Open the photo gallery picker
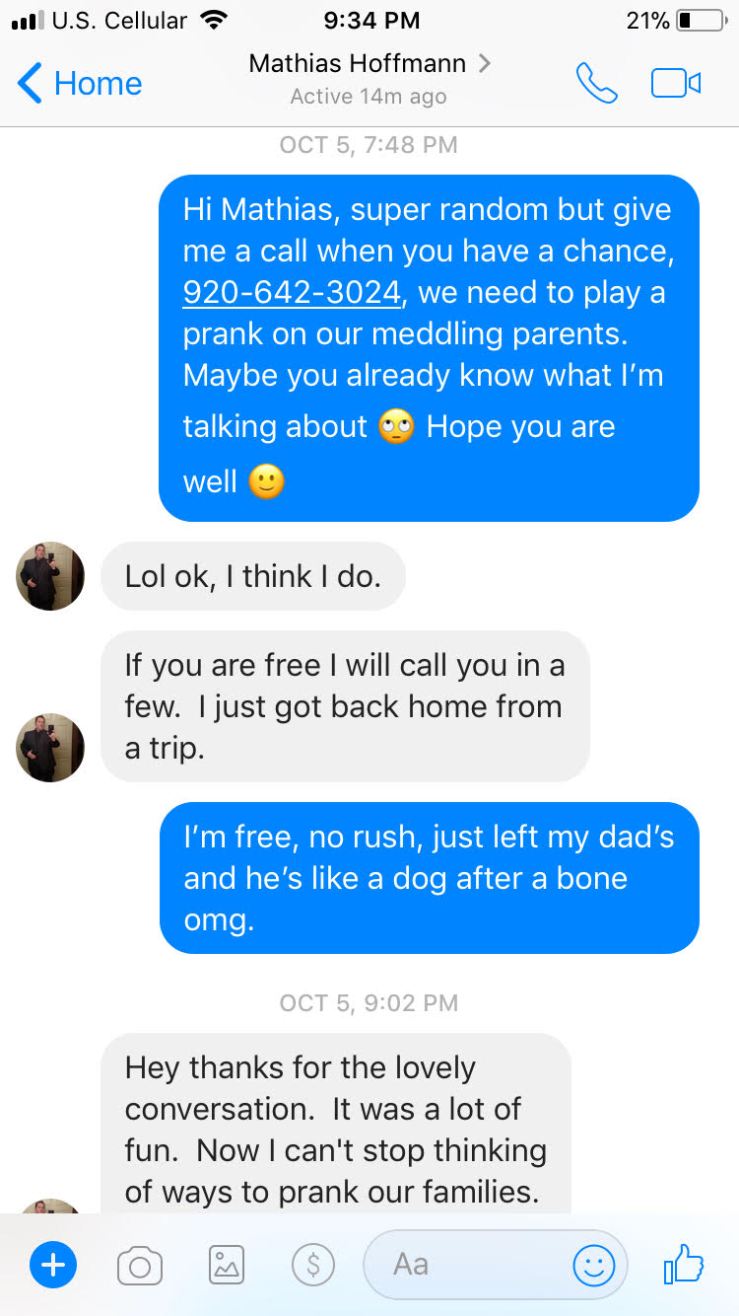 [226, 1265]
